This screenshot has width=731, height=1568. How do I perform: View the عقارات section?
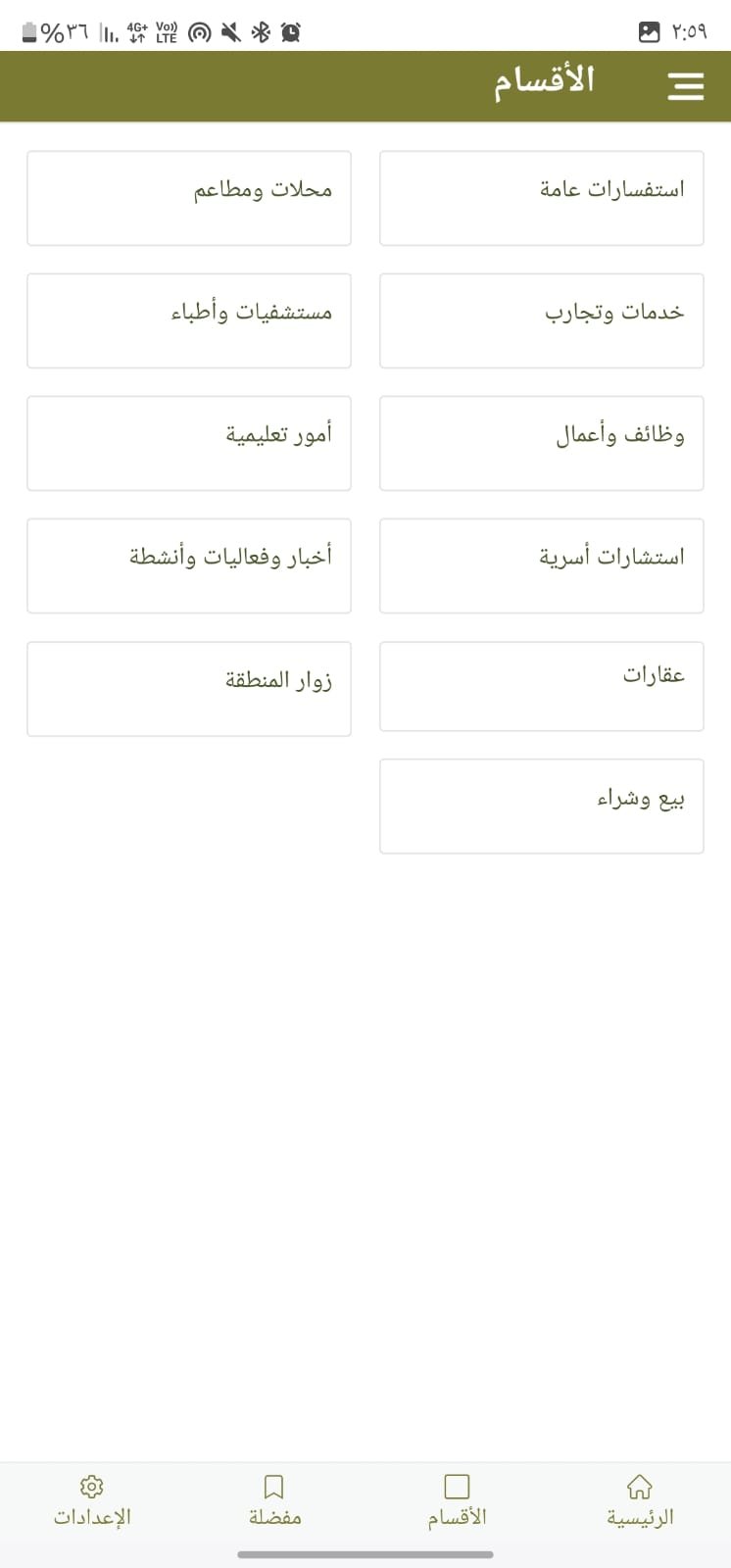pos(541,686)
